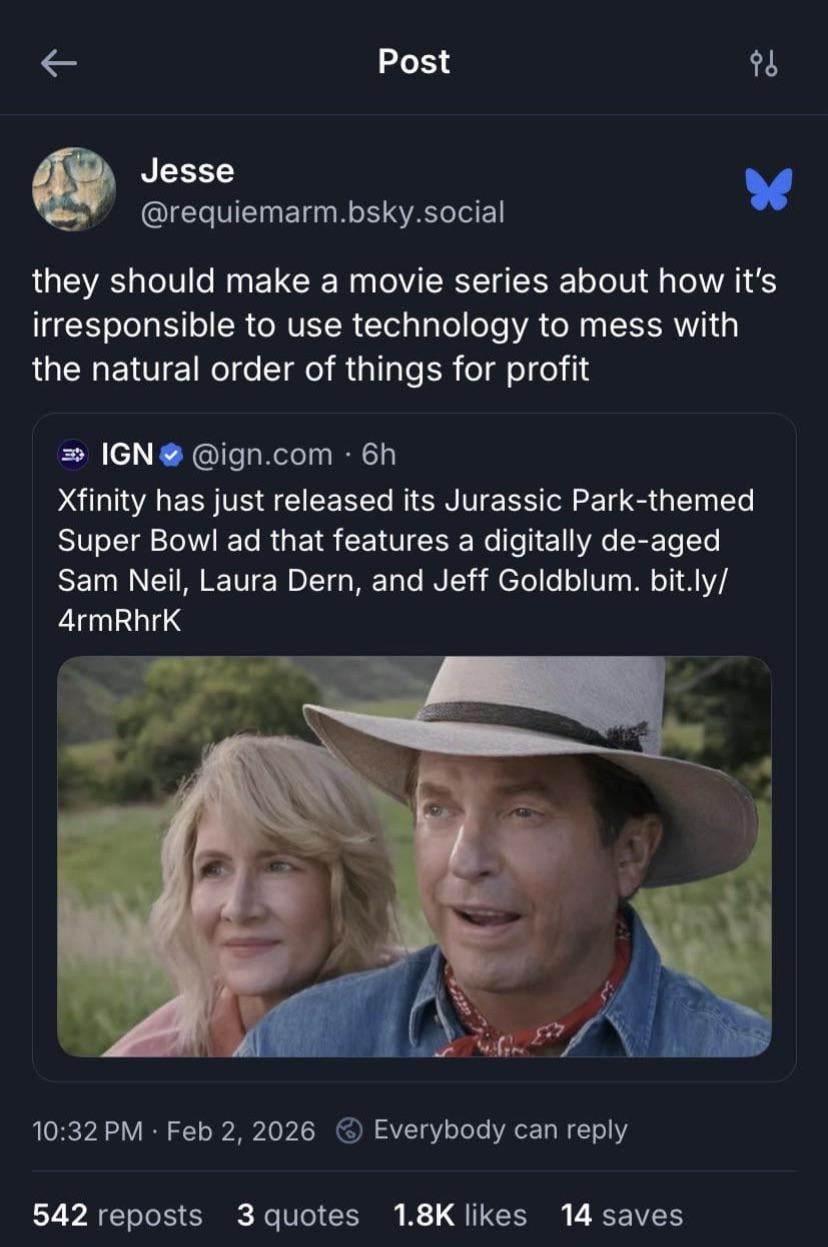828x1247 pixels.
Task: Go back using the arrow
Action: pos(58,63)
